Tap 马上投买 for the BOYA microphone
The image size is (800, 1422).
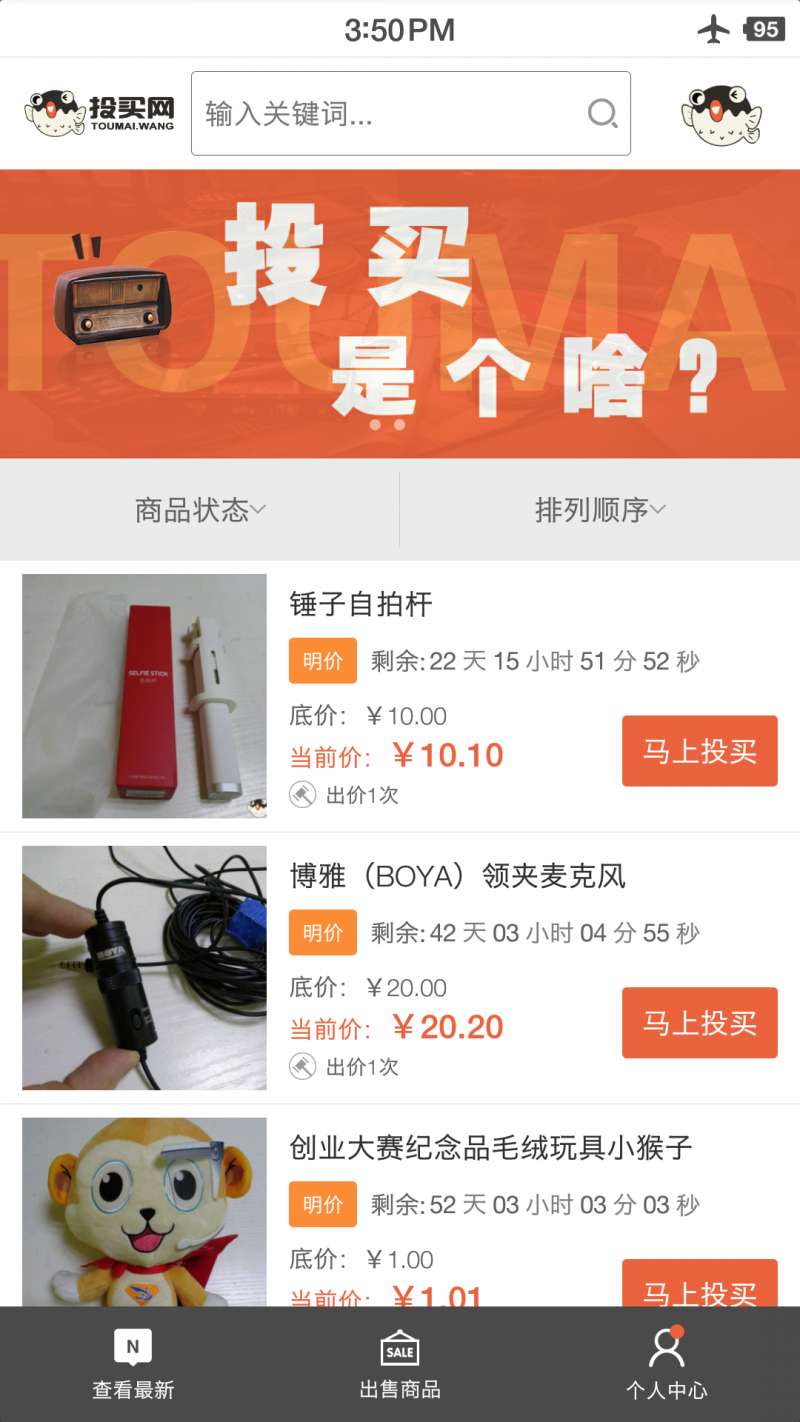click(x=699, y=1022)
